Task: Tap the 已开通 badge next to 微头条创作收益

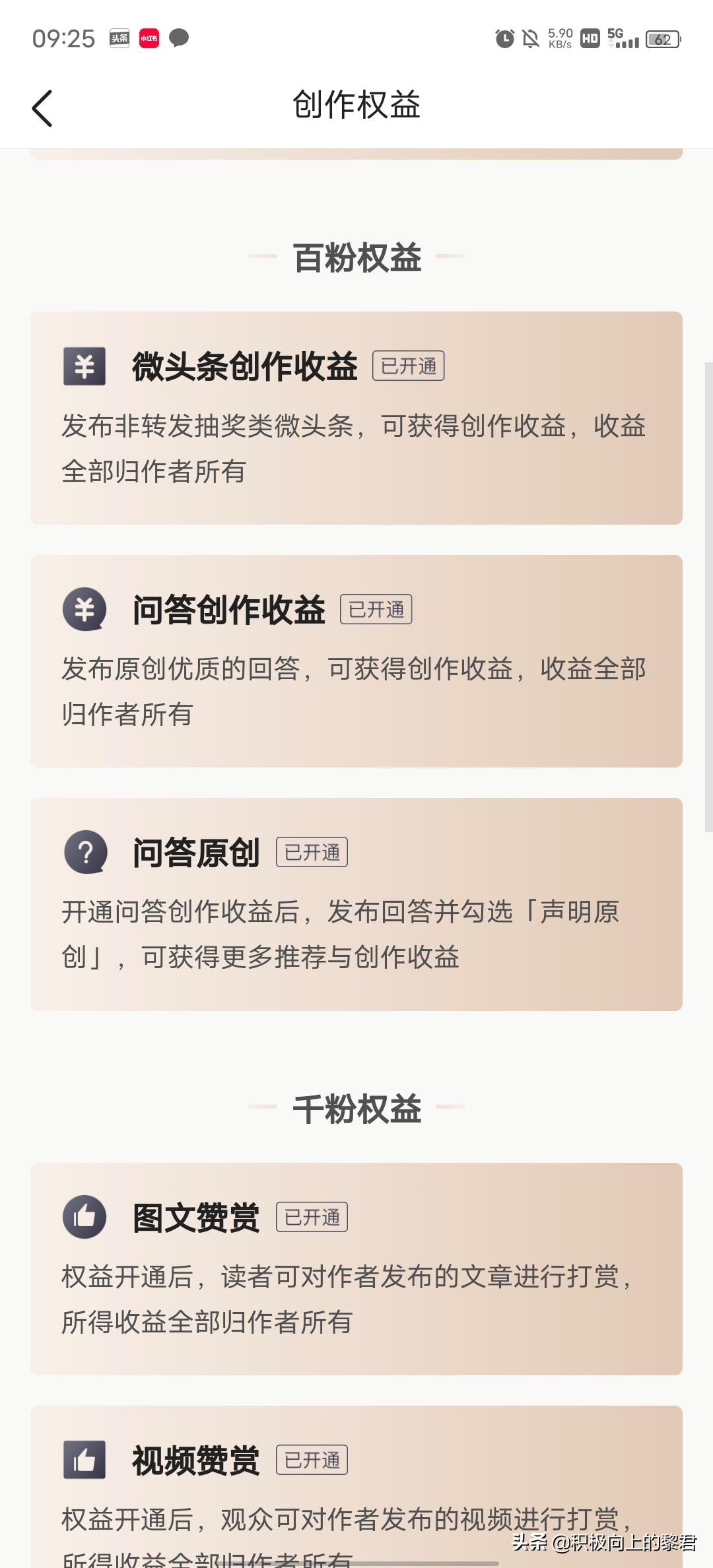Action: click(x=409, y=367)
